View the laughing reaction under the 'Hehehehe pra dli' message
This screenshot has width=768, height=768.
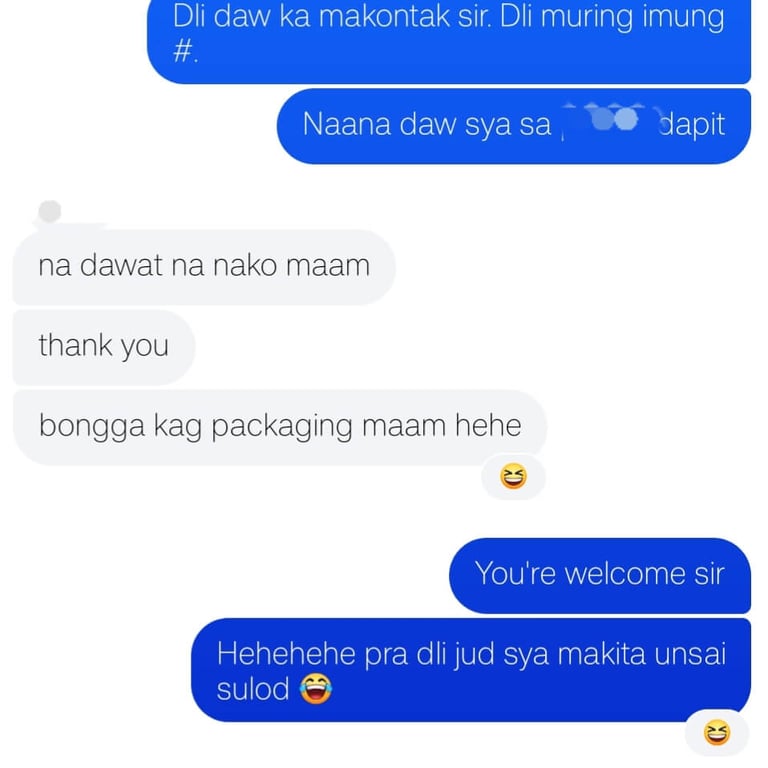[x=716, y=733]
